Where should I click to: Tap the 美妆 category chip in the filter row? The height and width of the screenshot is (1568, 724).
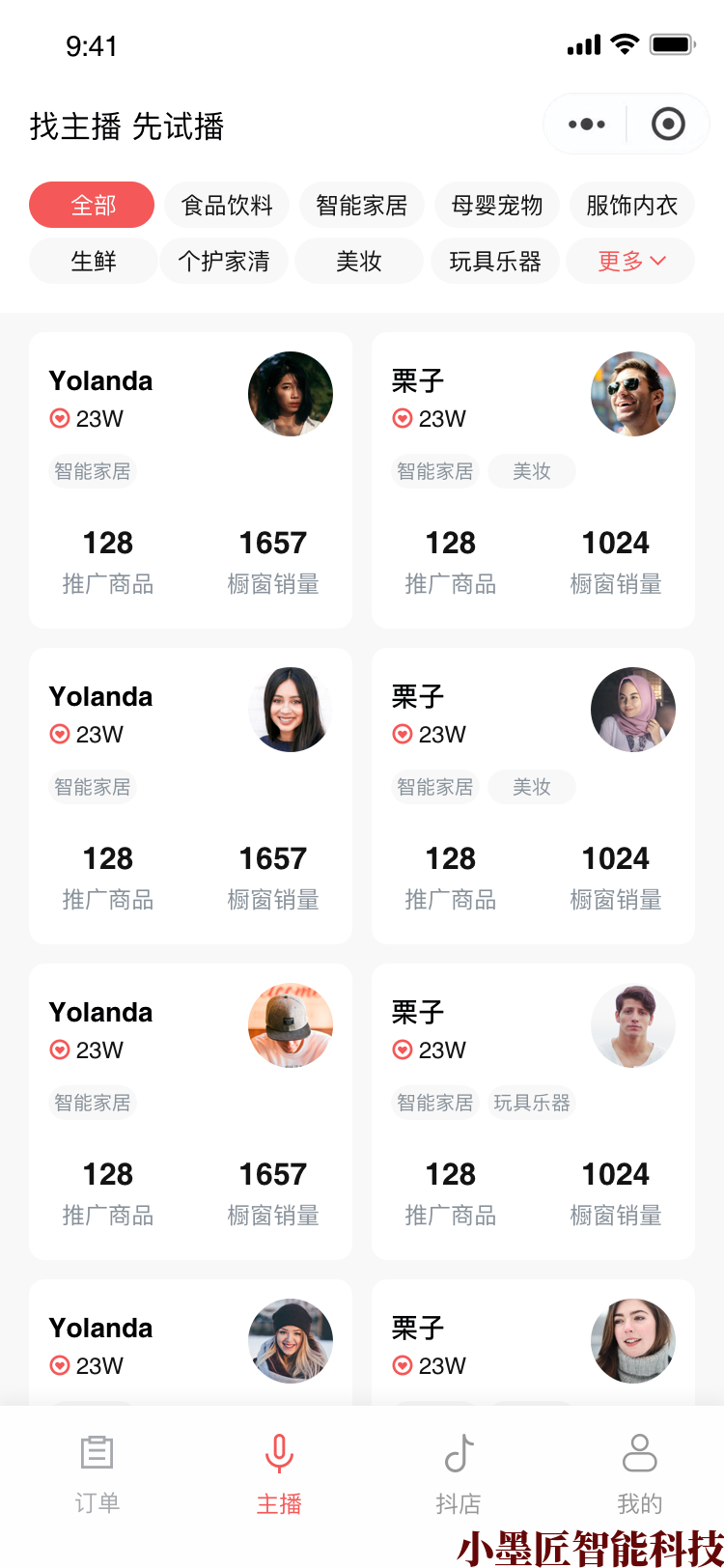click(359, 261)
